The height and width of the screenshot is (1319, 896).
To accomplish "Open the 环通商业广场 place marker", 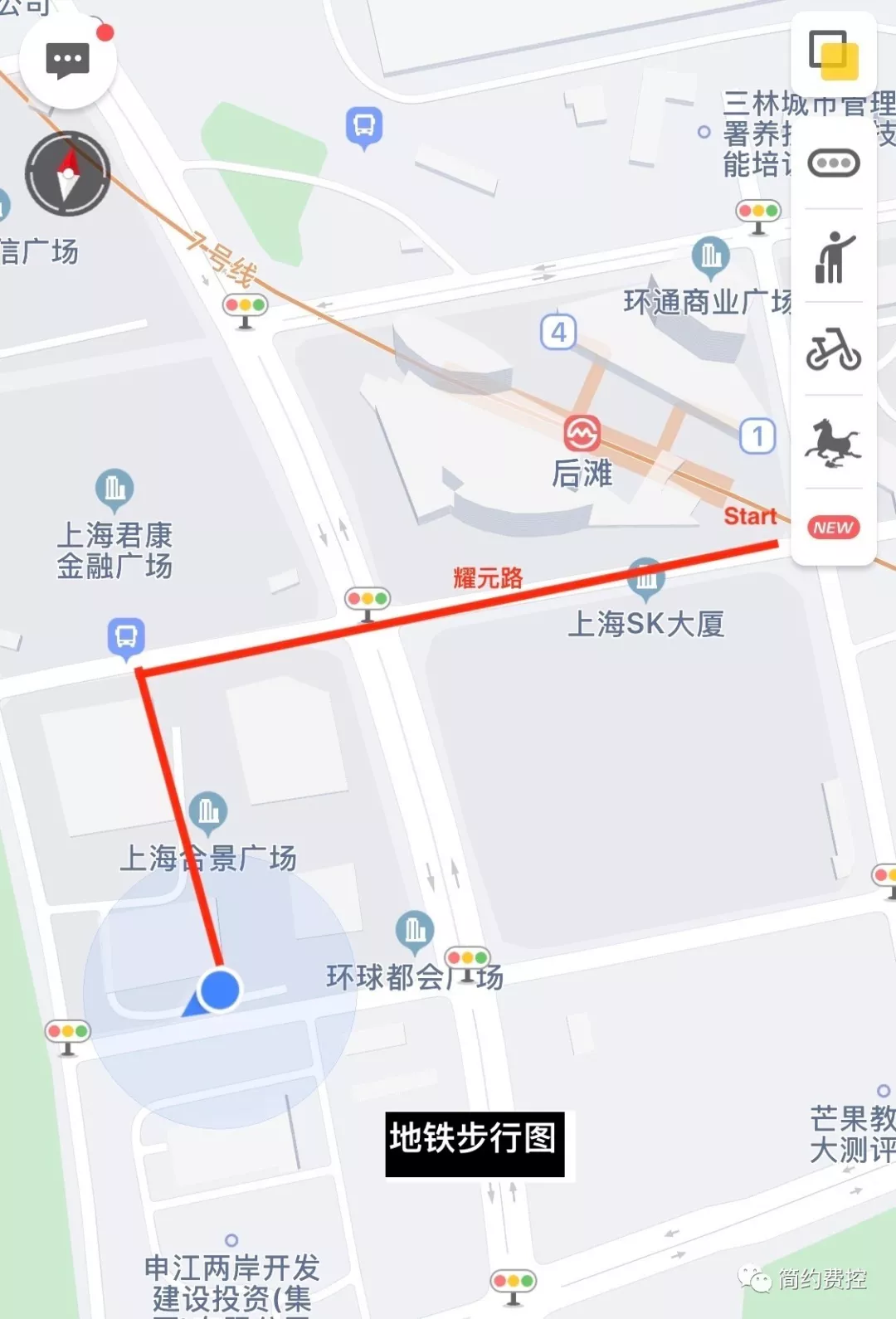I will (x=711, y=256).
